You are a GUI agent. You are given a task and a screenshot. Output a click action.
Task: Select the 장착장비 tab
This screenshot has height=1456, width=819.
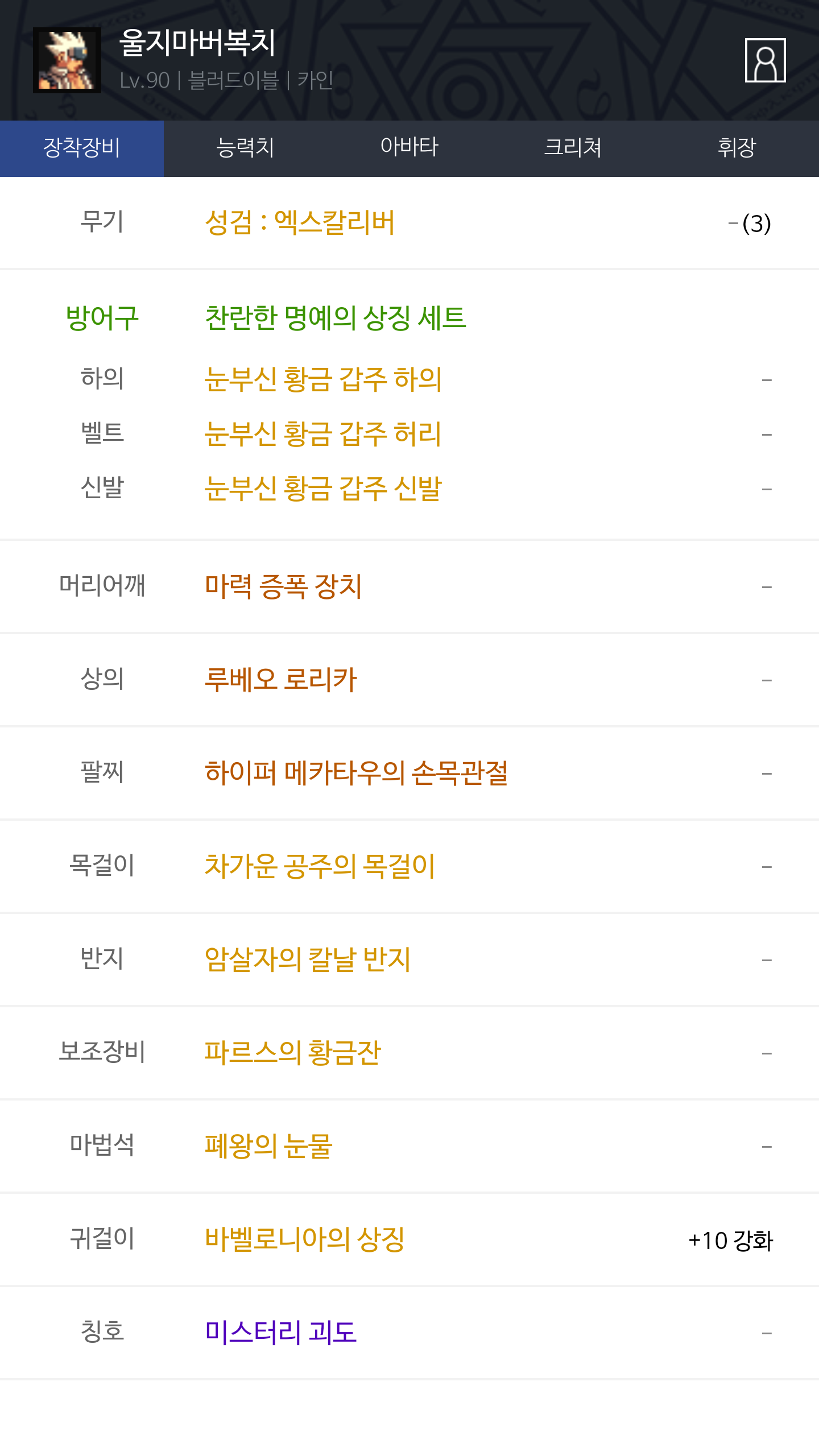coord(82,148)
